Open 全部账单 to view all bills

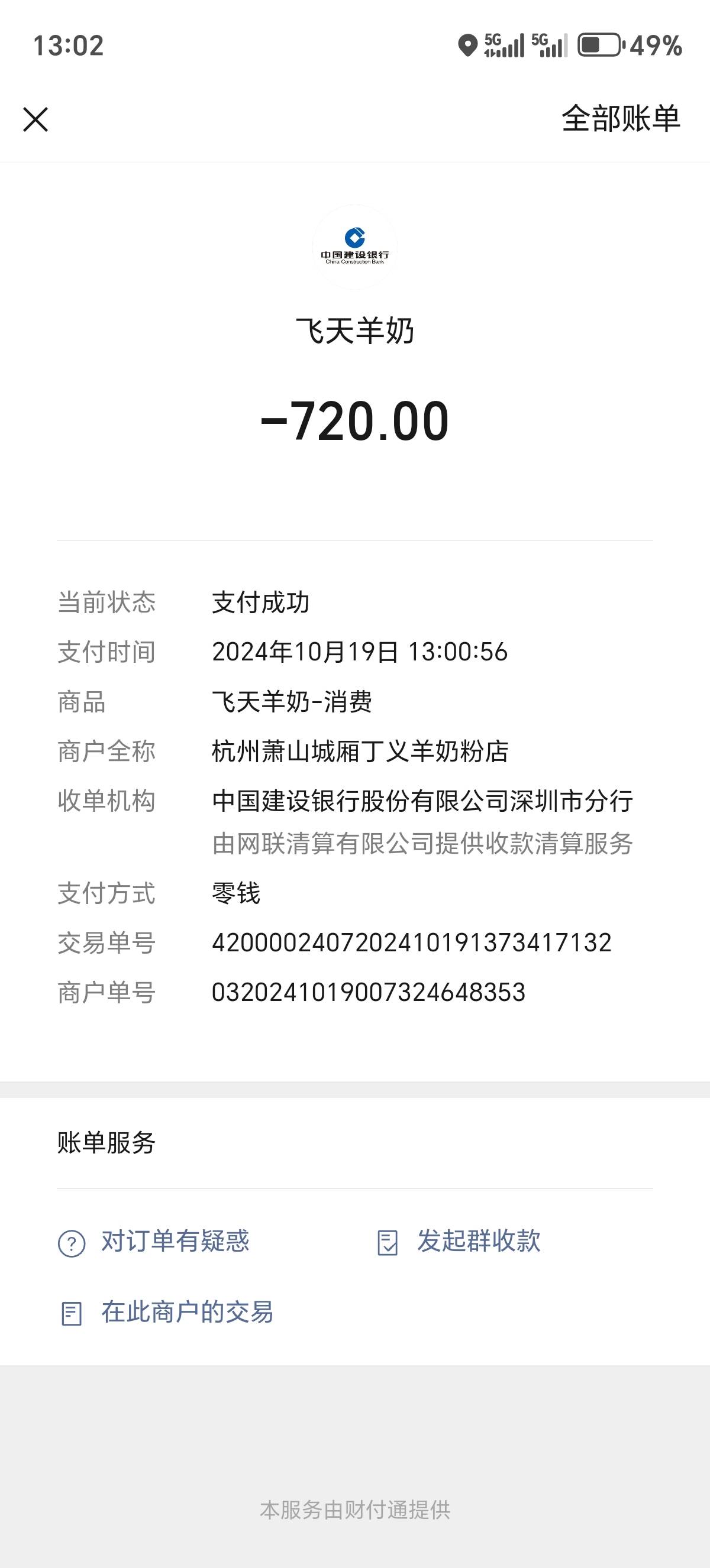(620, 118)
